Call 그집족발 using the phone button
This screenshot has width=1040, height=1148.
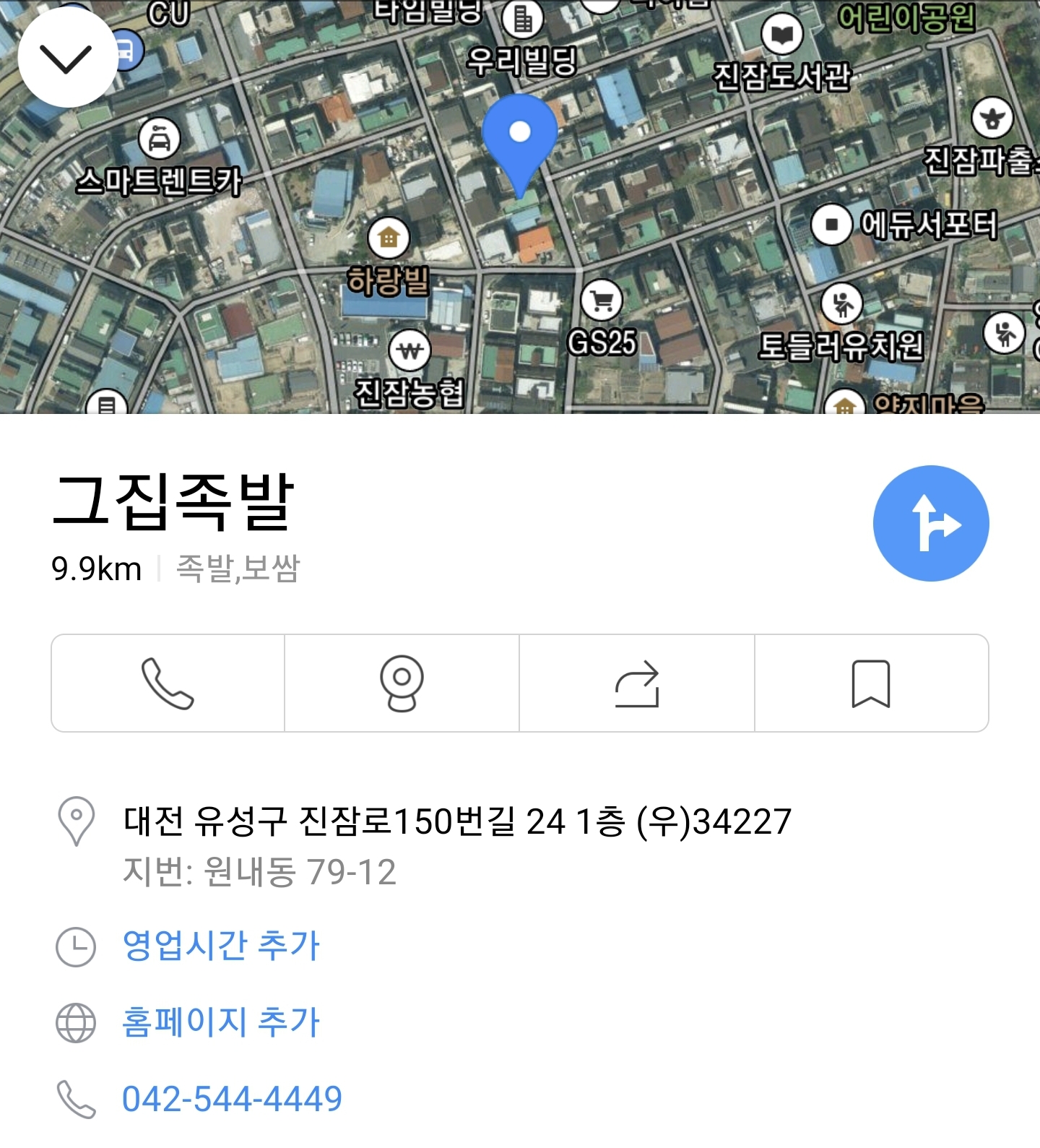pos(168,683)
